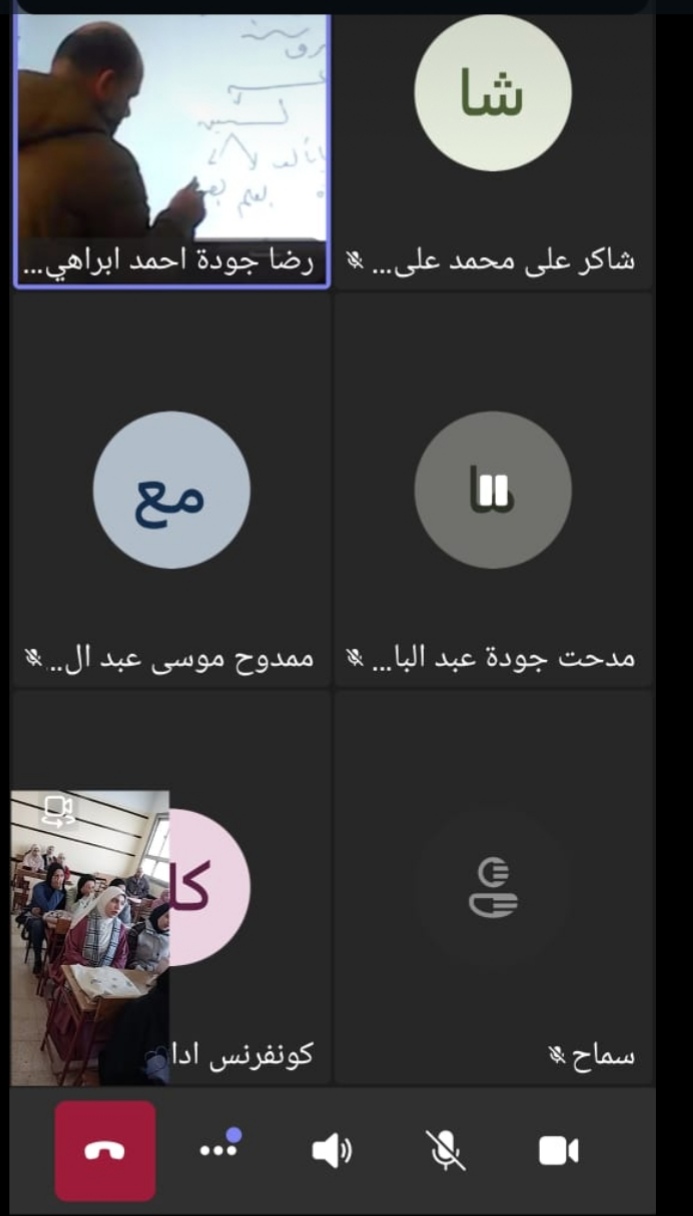Image resolution: width=693 pixels, height=1216 pixels.
Task: Unmute the microphone
Action: 446,1151
